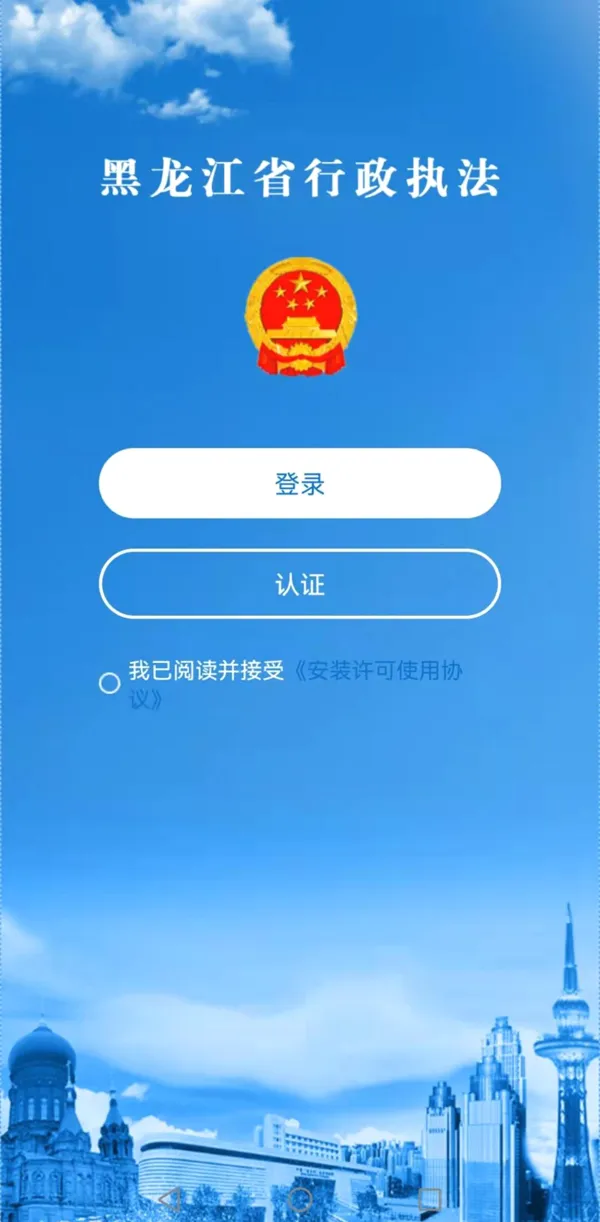Go back with the system back button
Image resolution: width=600 pixels, height=1222 pixels.
click(x=170, y=1198)
